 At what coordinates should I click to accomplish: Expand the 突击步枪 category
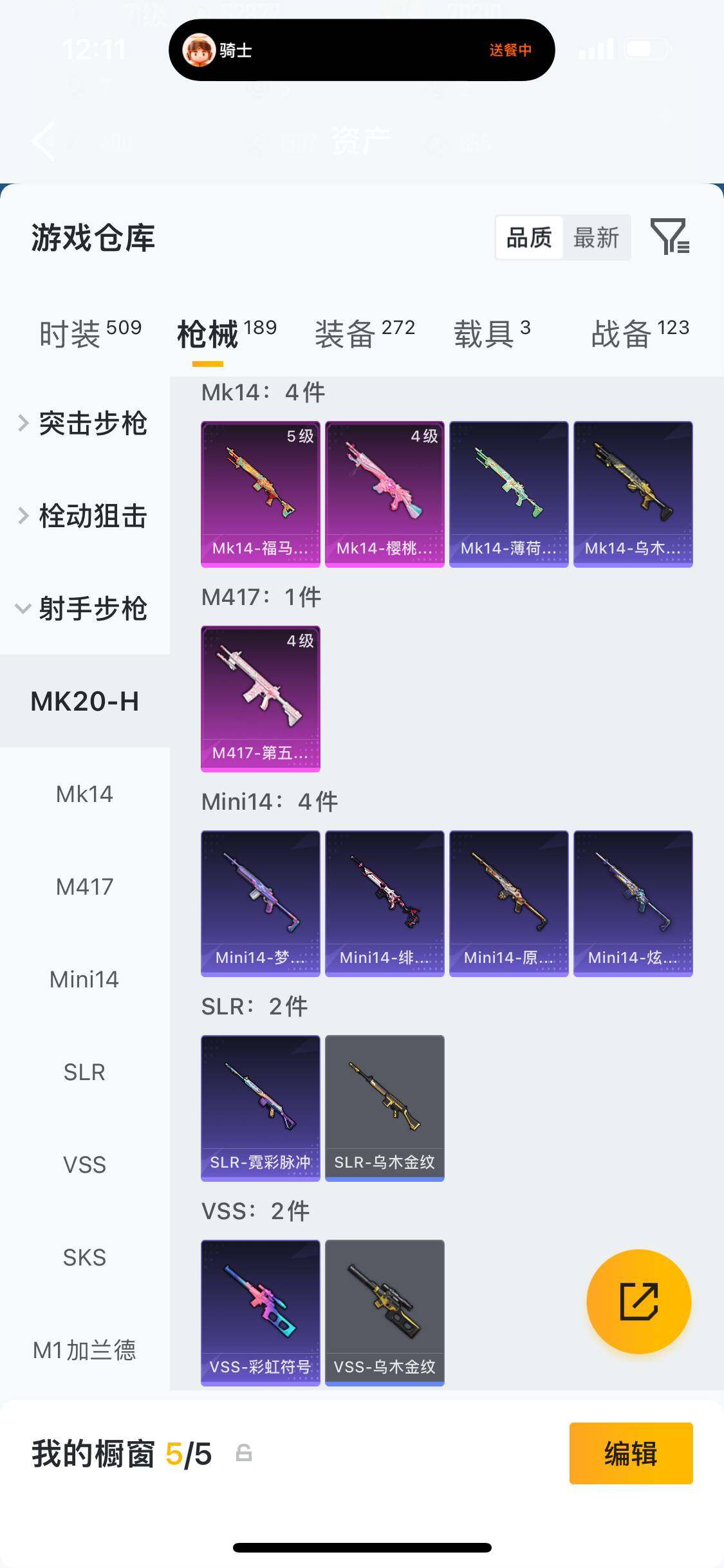pos(85,424)
